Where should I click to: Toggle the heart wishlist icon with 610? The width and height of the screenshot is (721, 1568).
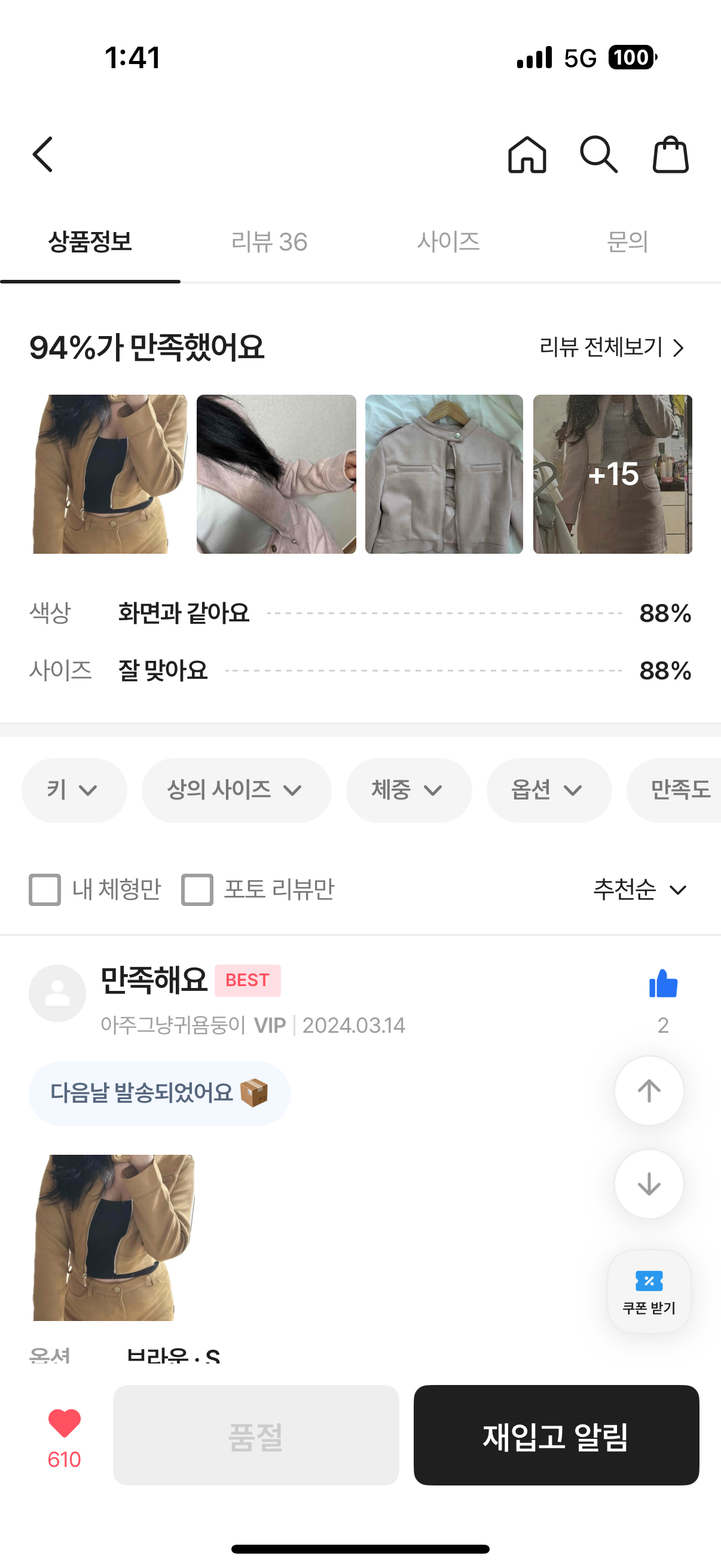pyautogui.click(x=64, y=1424)
